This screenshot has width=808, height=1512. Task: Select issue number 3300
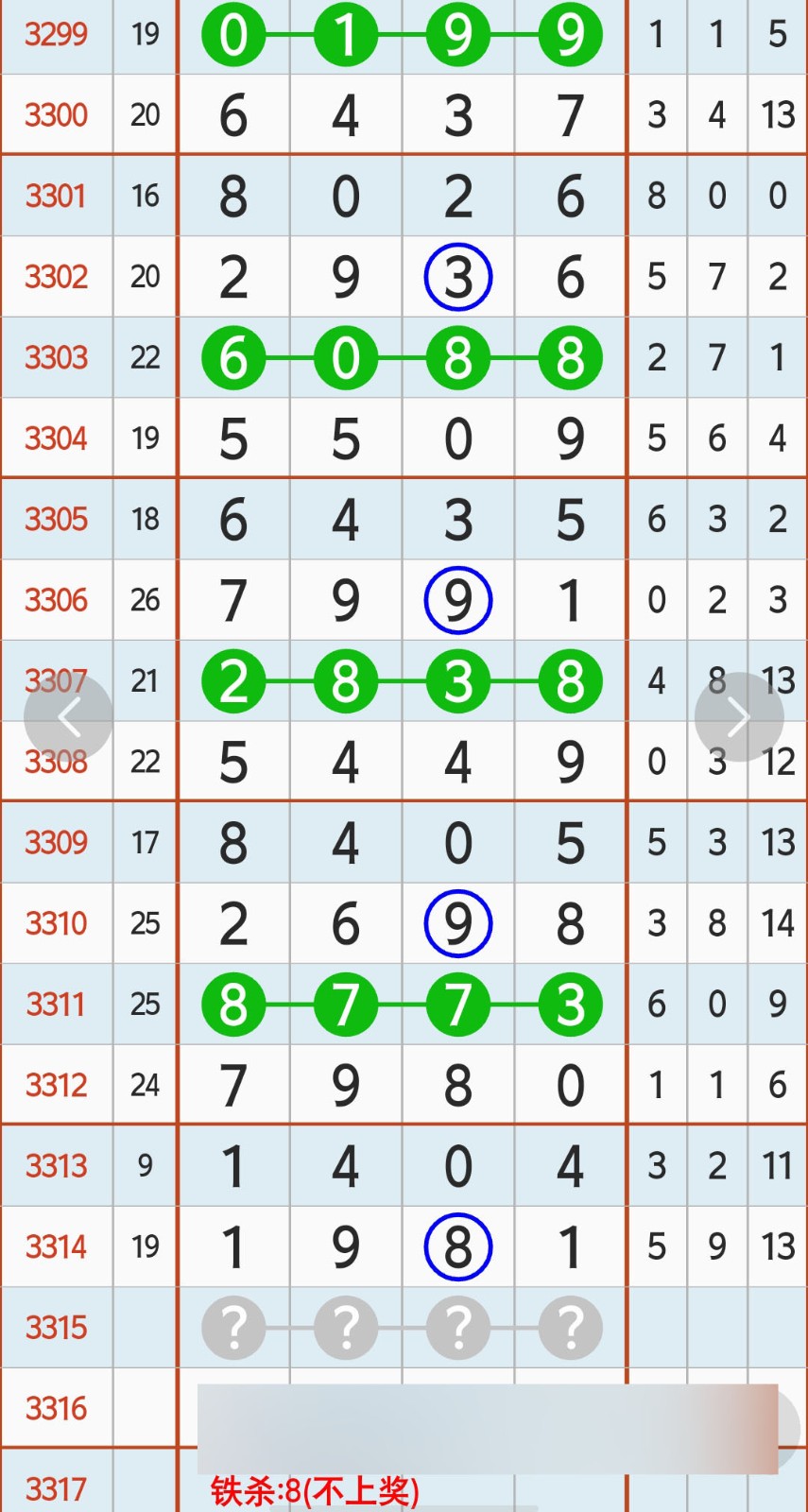(x=56, y=114)
